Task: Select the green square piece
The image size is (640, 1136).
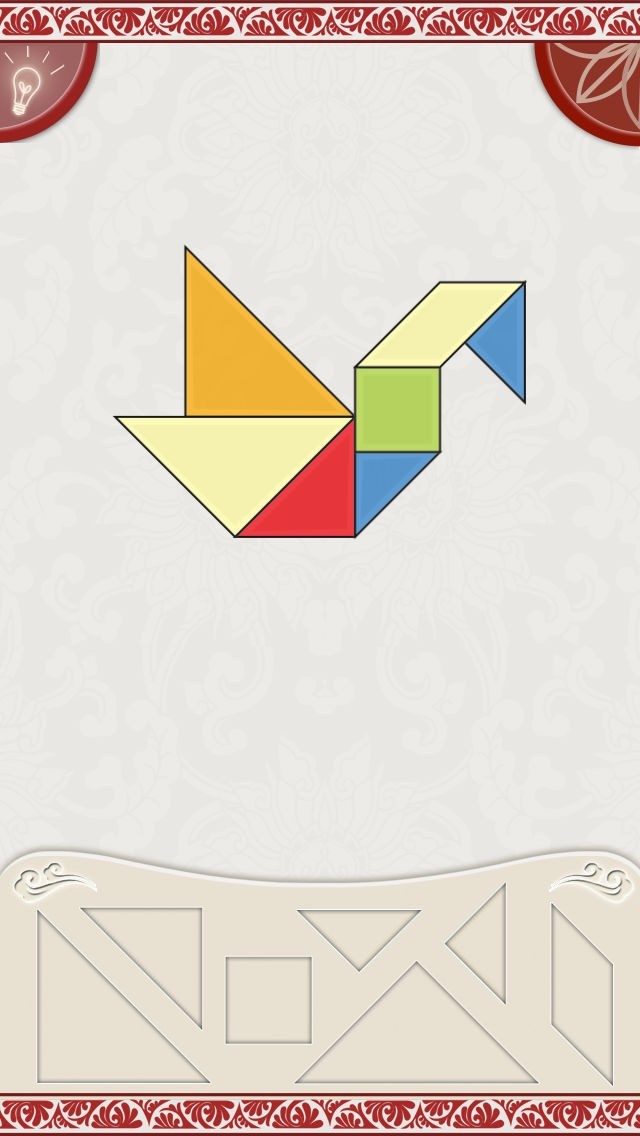Action: [x=397, y=409]
